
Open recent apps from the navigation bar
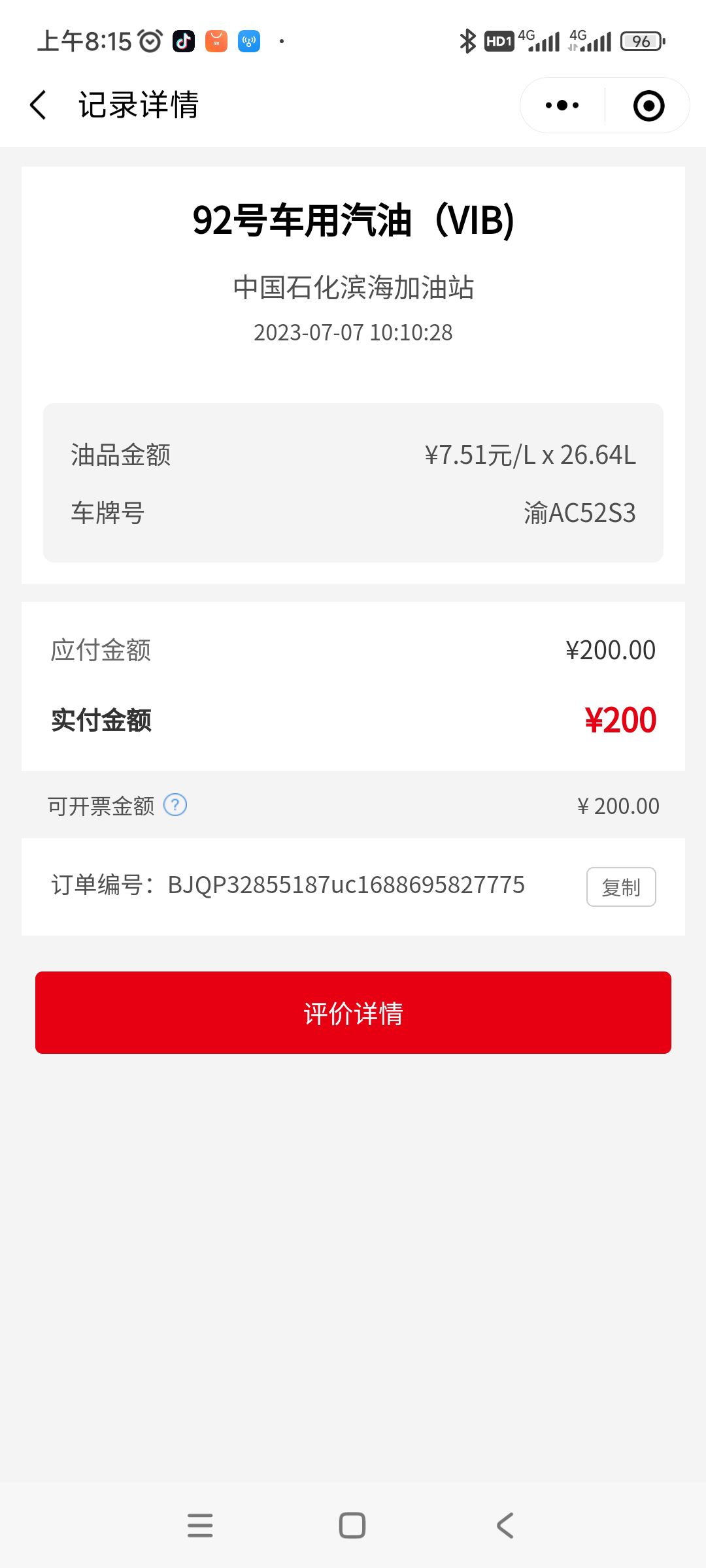(200, 1526)
